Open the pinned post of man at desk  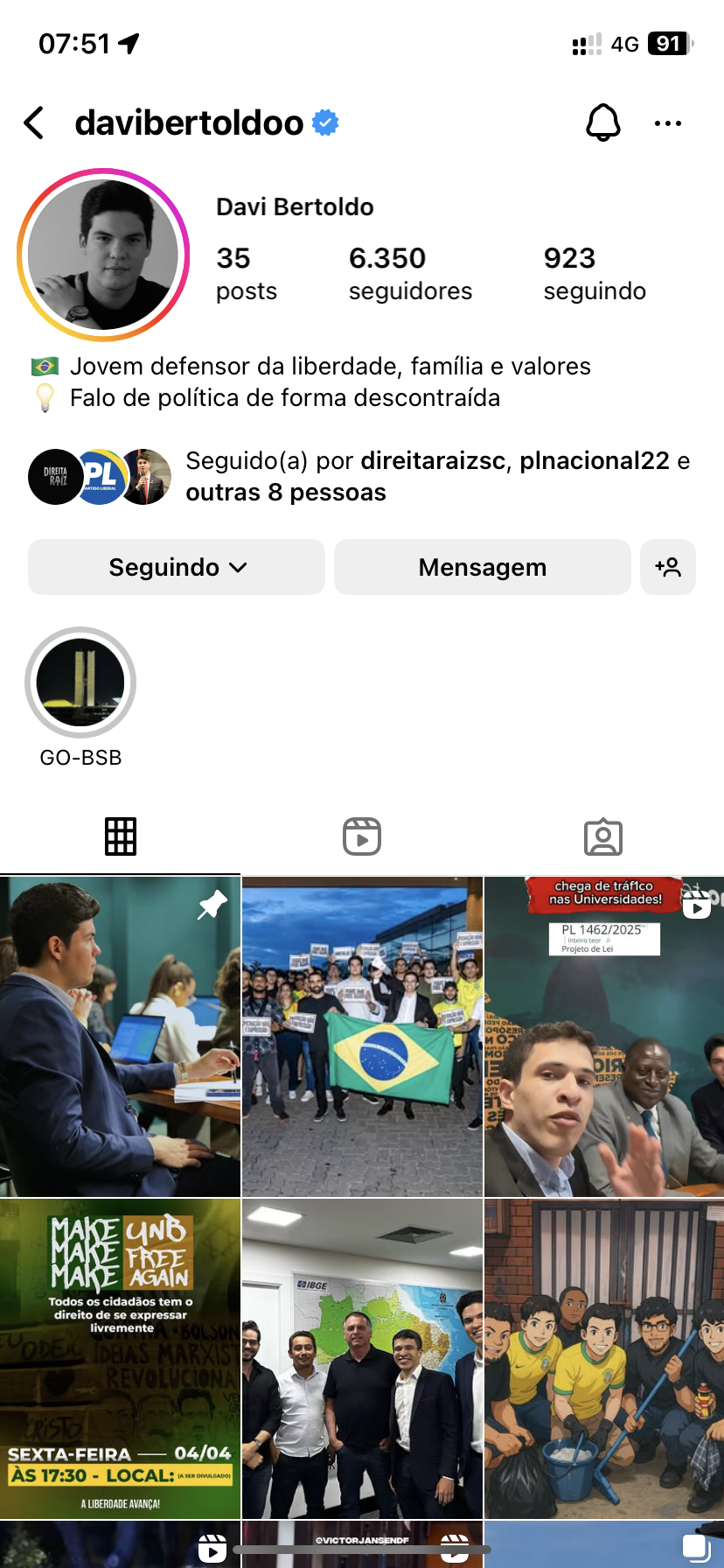[x=120, y=1036]
